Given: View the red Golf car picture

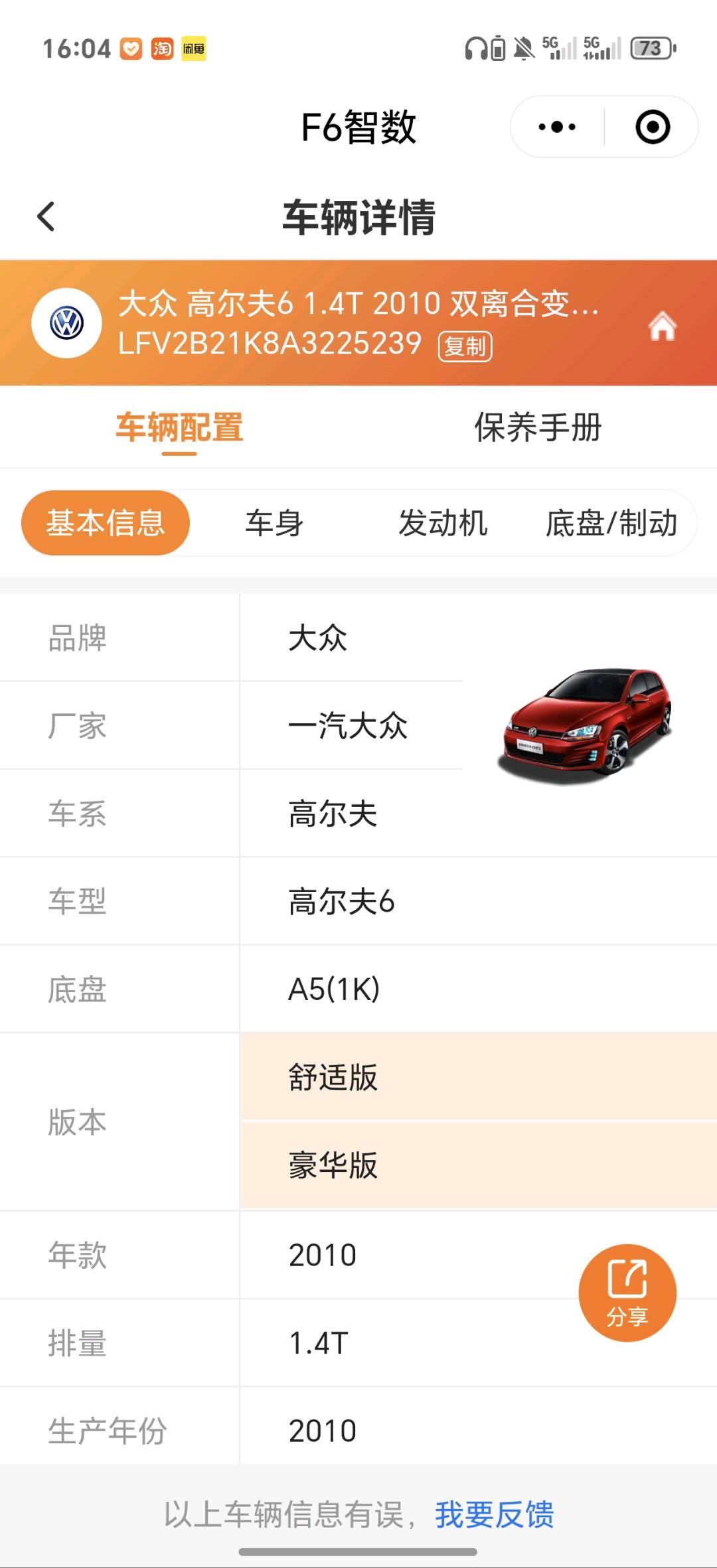Looking at the screenshot, I should tap(586, 725).
